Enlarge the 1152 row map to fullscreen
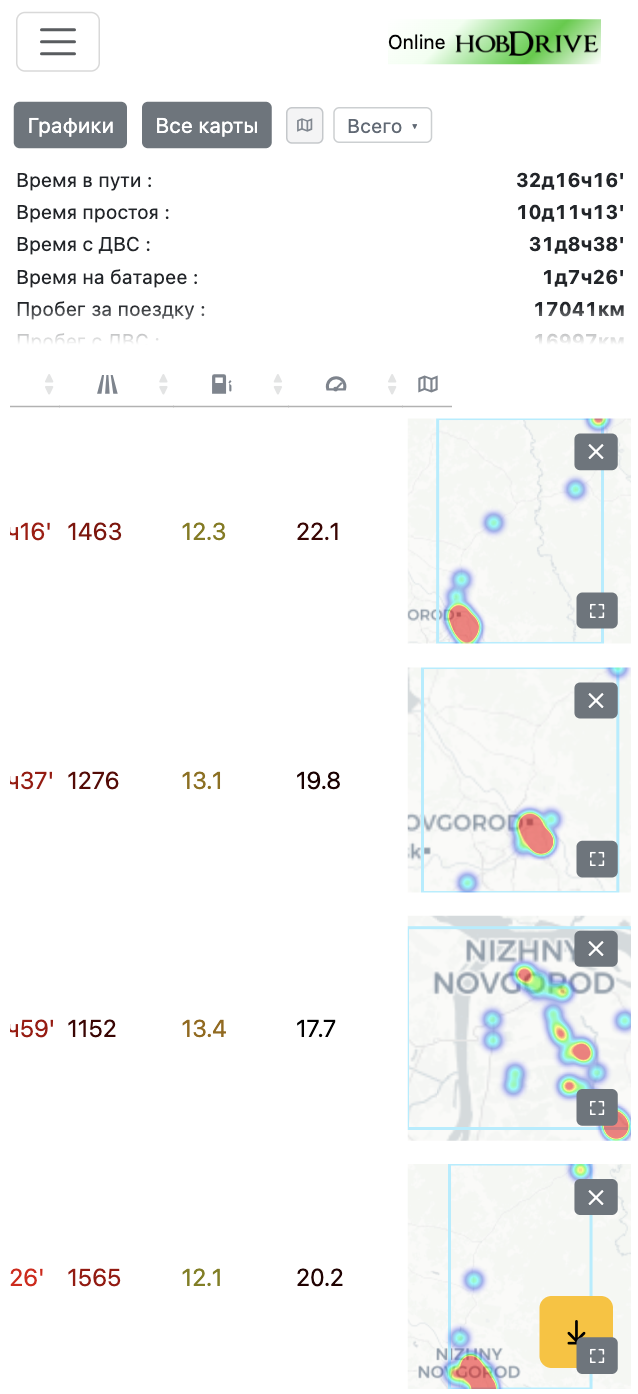Image resolution: width=638 pixels, height=1394 pixels. pos(597,1107)
